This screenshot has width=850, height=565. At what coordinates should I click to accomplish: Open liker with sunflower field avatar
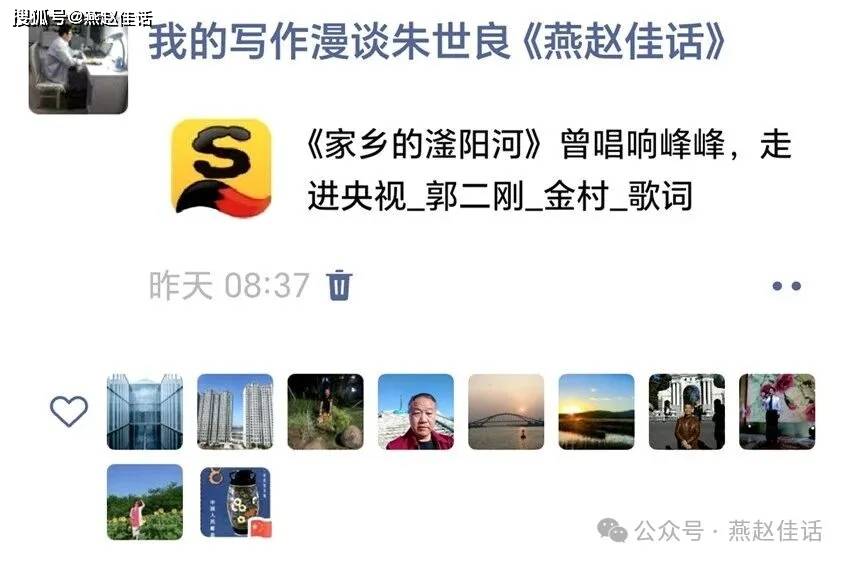click(145, 502)
